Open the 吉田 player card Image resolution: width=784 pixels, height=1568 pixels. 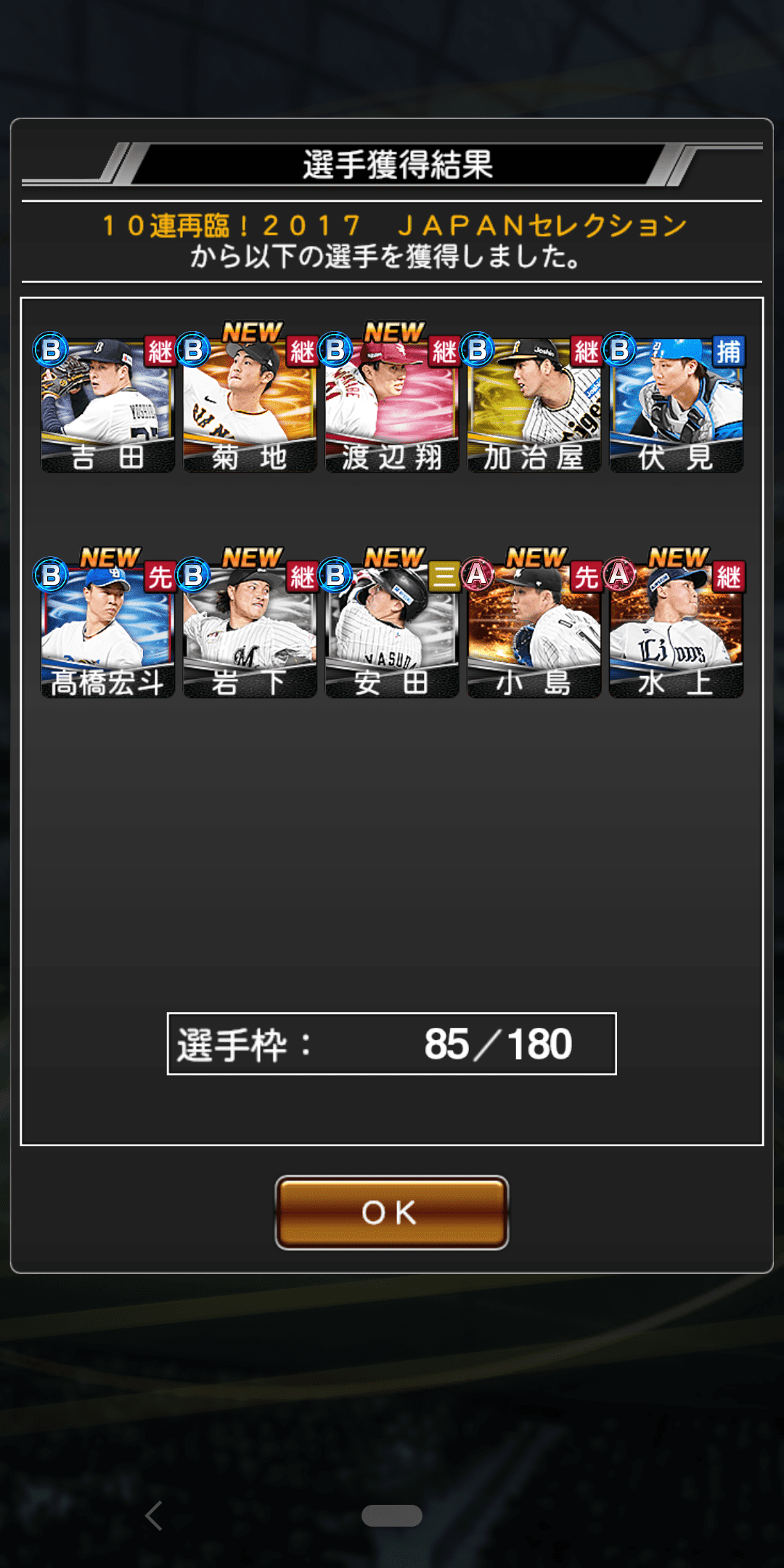point(107,404)
